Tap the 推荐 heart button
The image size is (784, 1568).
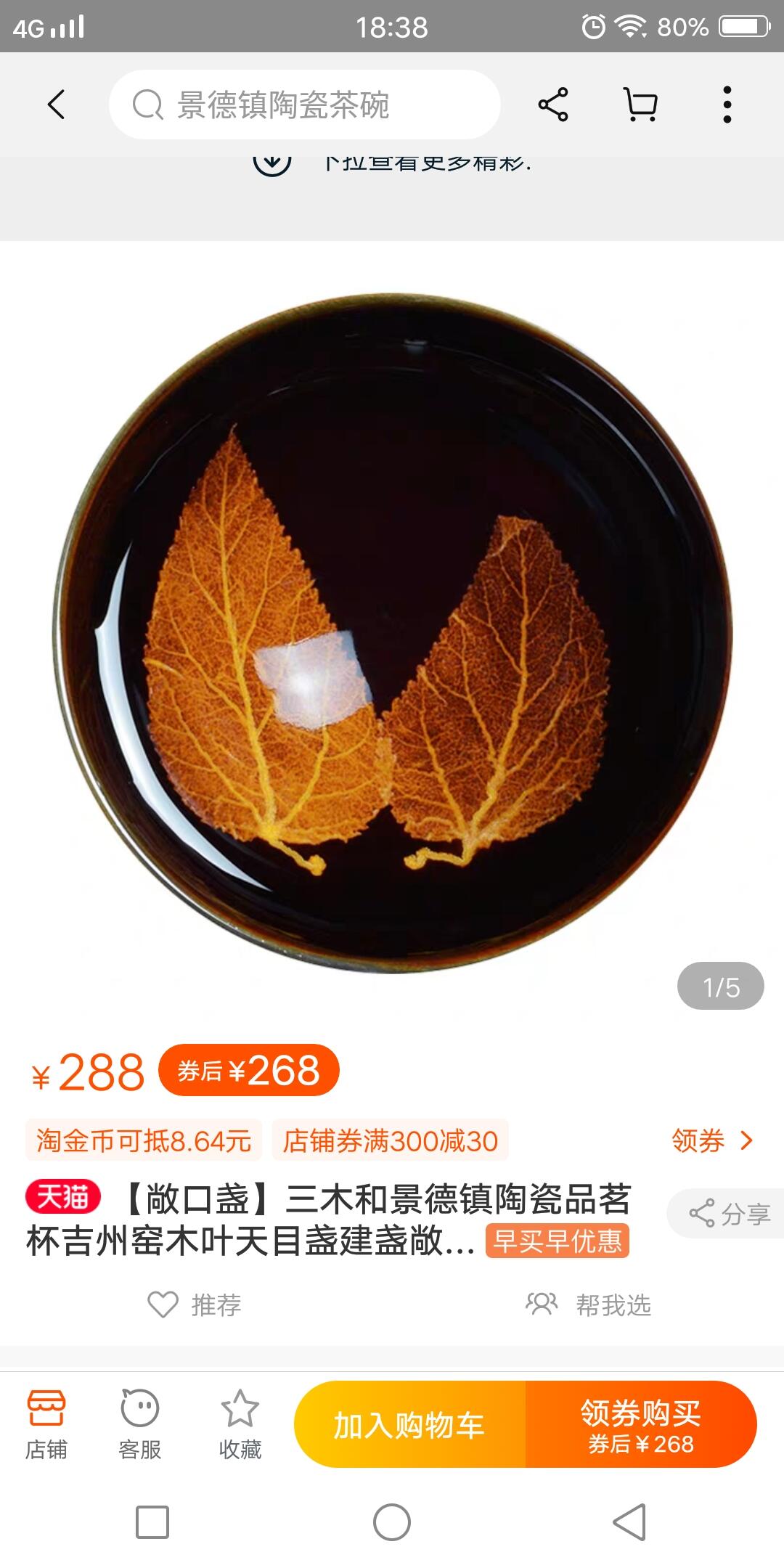pos(194,1304)
